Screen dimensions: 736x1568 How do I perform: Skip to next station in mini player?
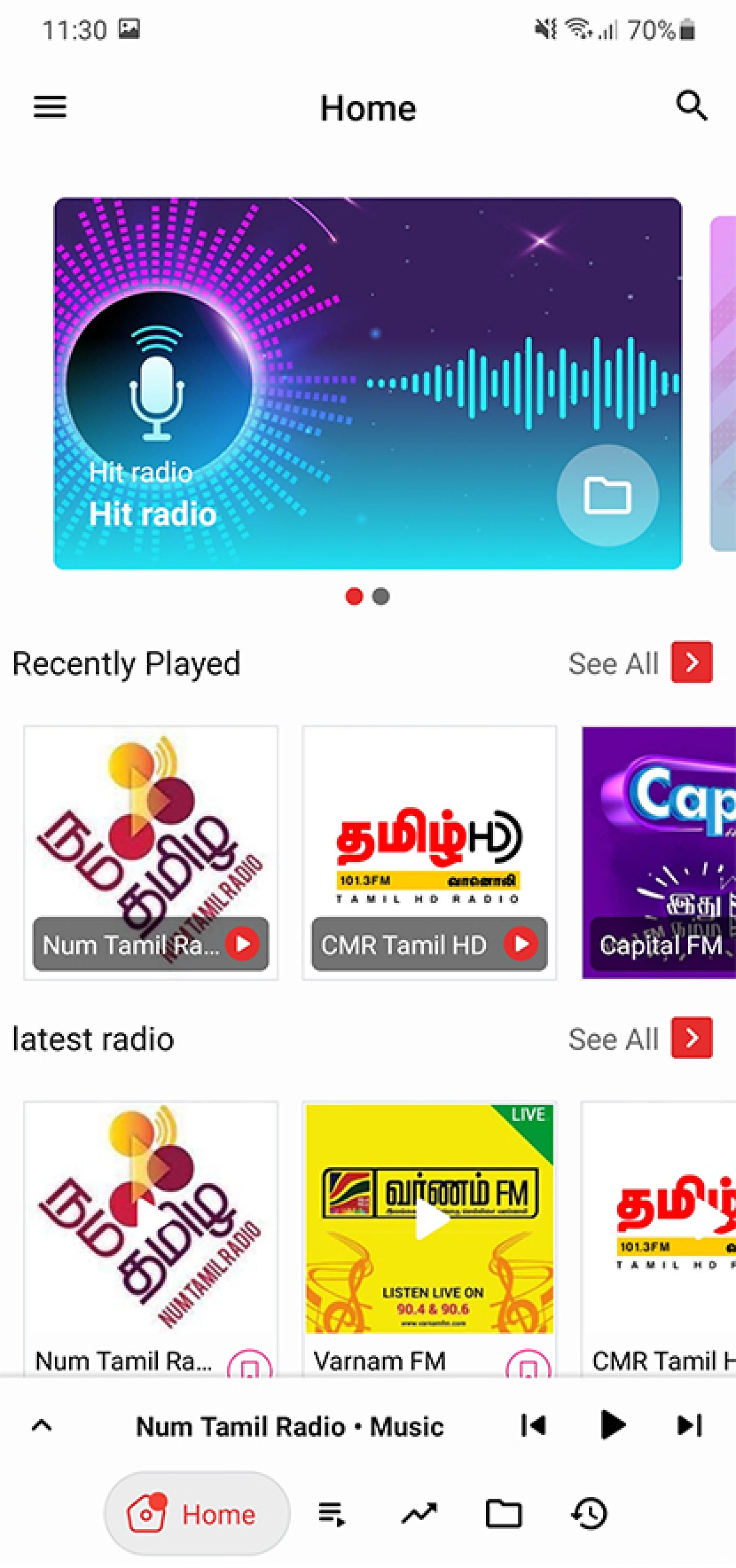pyautogui.click(x=690, y=1425)
